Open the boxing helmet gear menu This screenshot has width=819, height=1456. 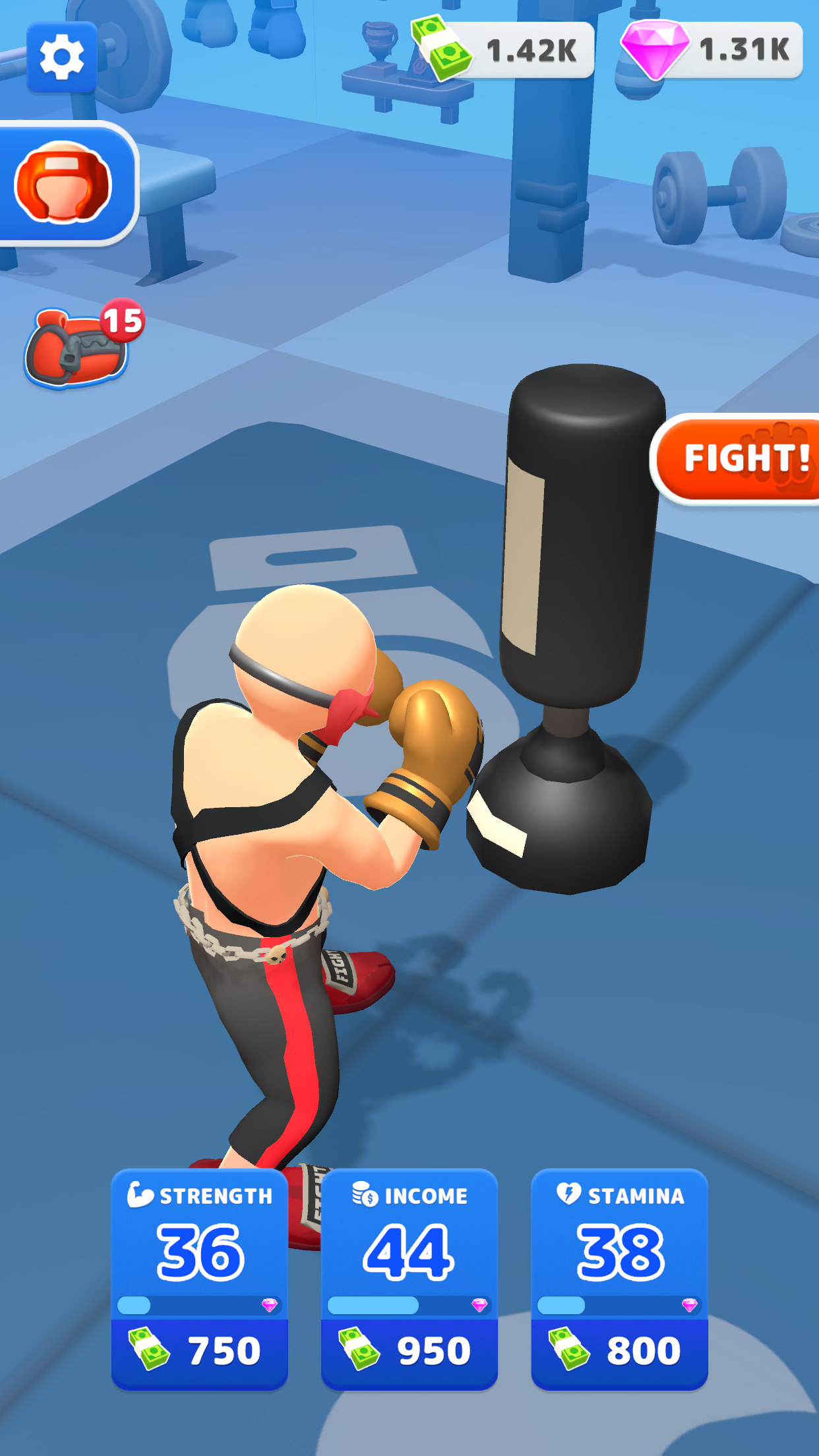(65, 183)
